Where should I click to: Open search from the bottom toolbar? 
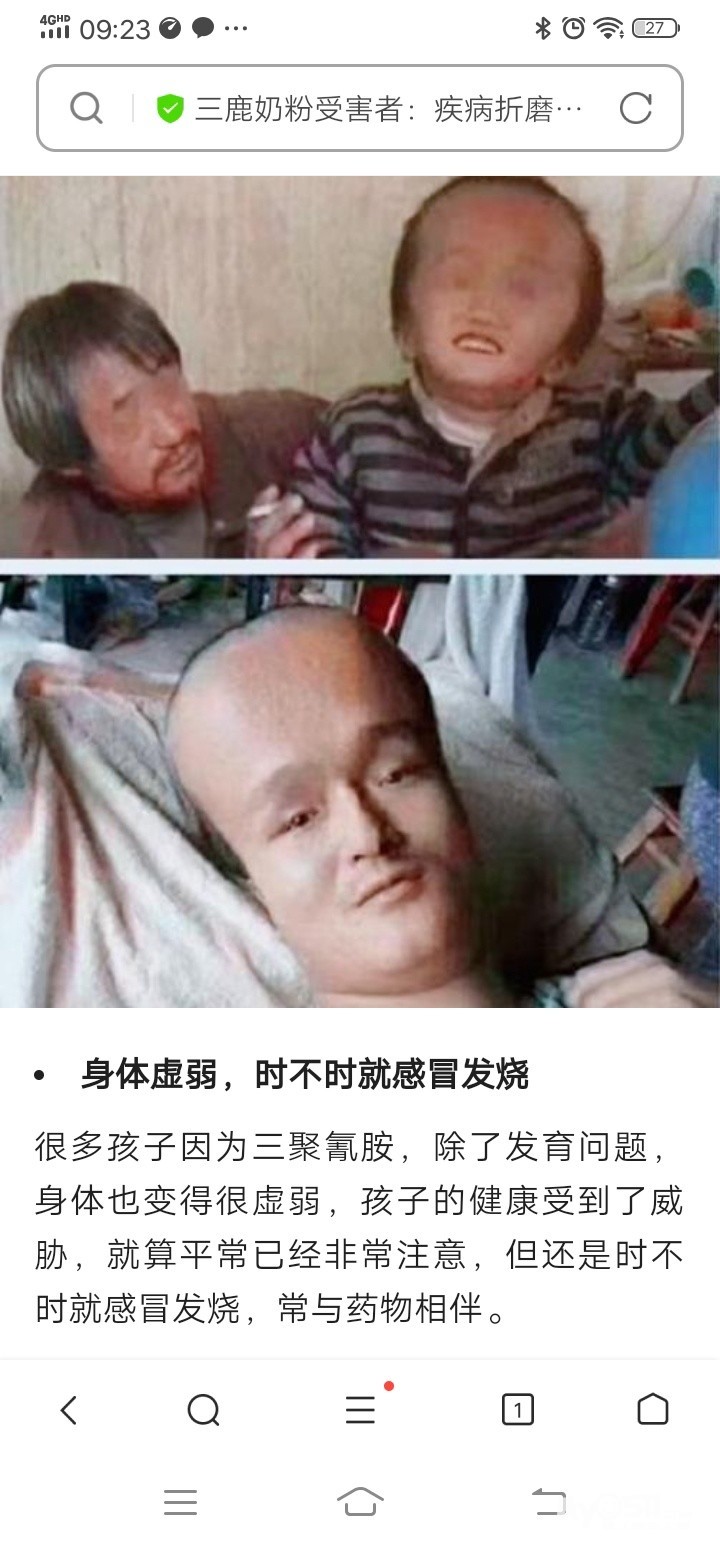[x=203, y=1410]
